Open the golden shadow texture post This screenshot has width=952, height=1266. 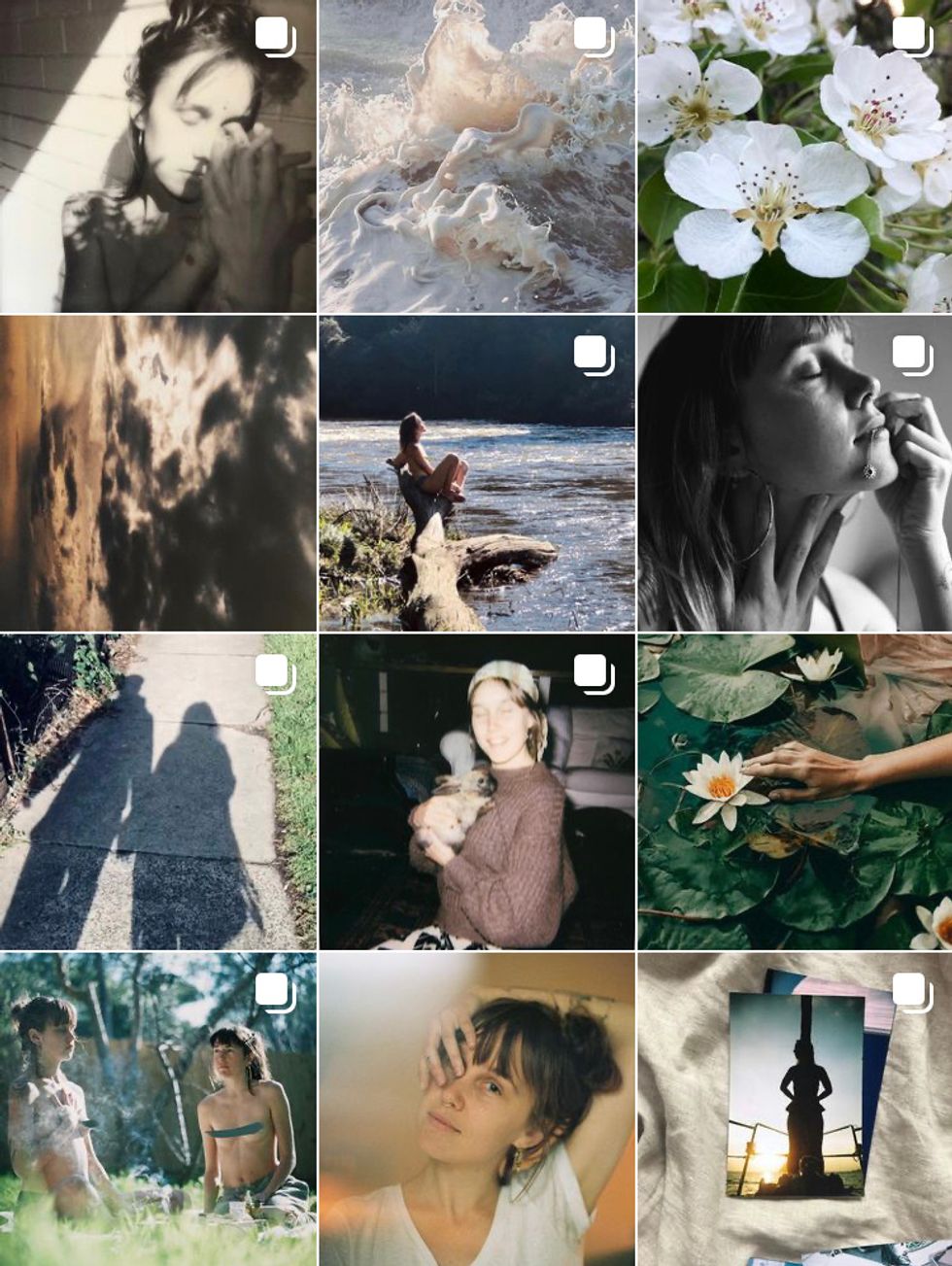(157, 473)
